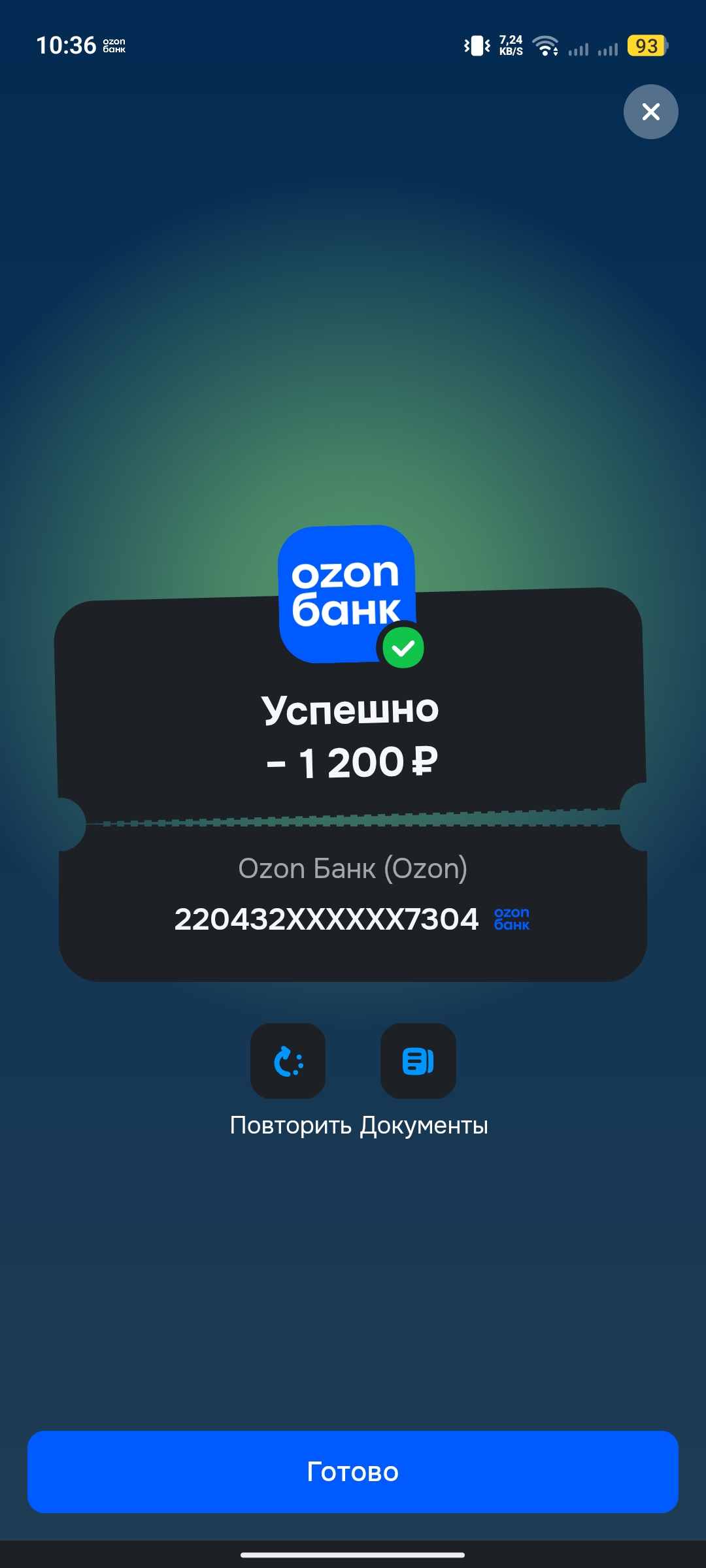The image size is (706, 1568).
Task: Close the payment success screen
Action: click(x=650, y=112)
